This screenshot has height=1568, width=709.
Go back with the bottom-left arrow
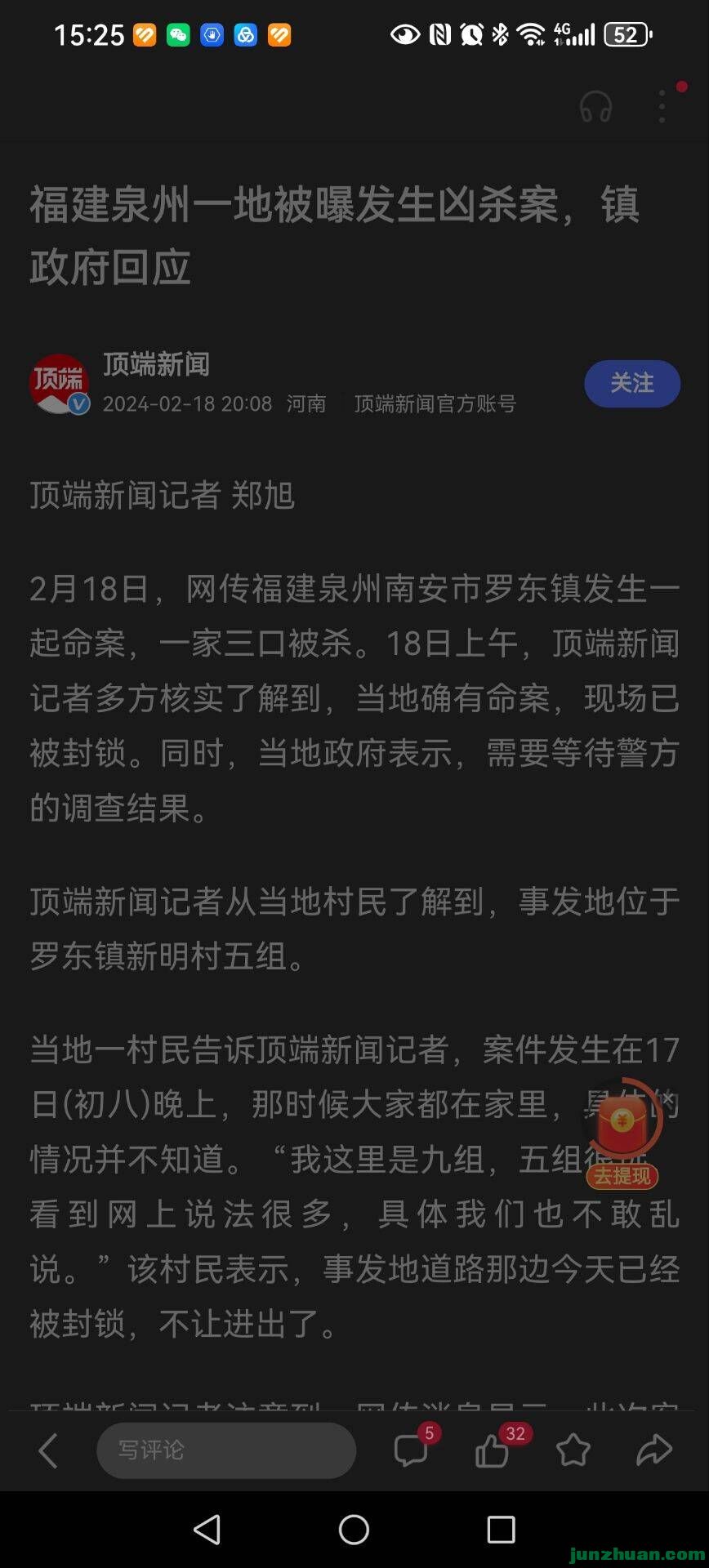coord(48,1450)
